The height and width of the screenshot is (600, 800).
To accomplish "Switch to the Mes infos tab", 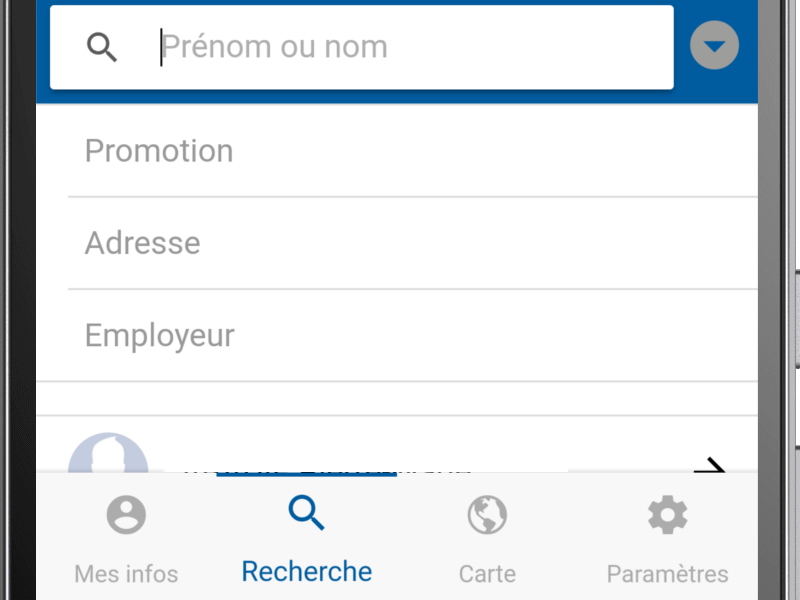I will [126, 540].
